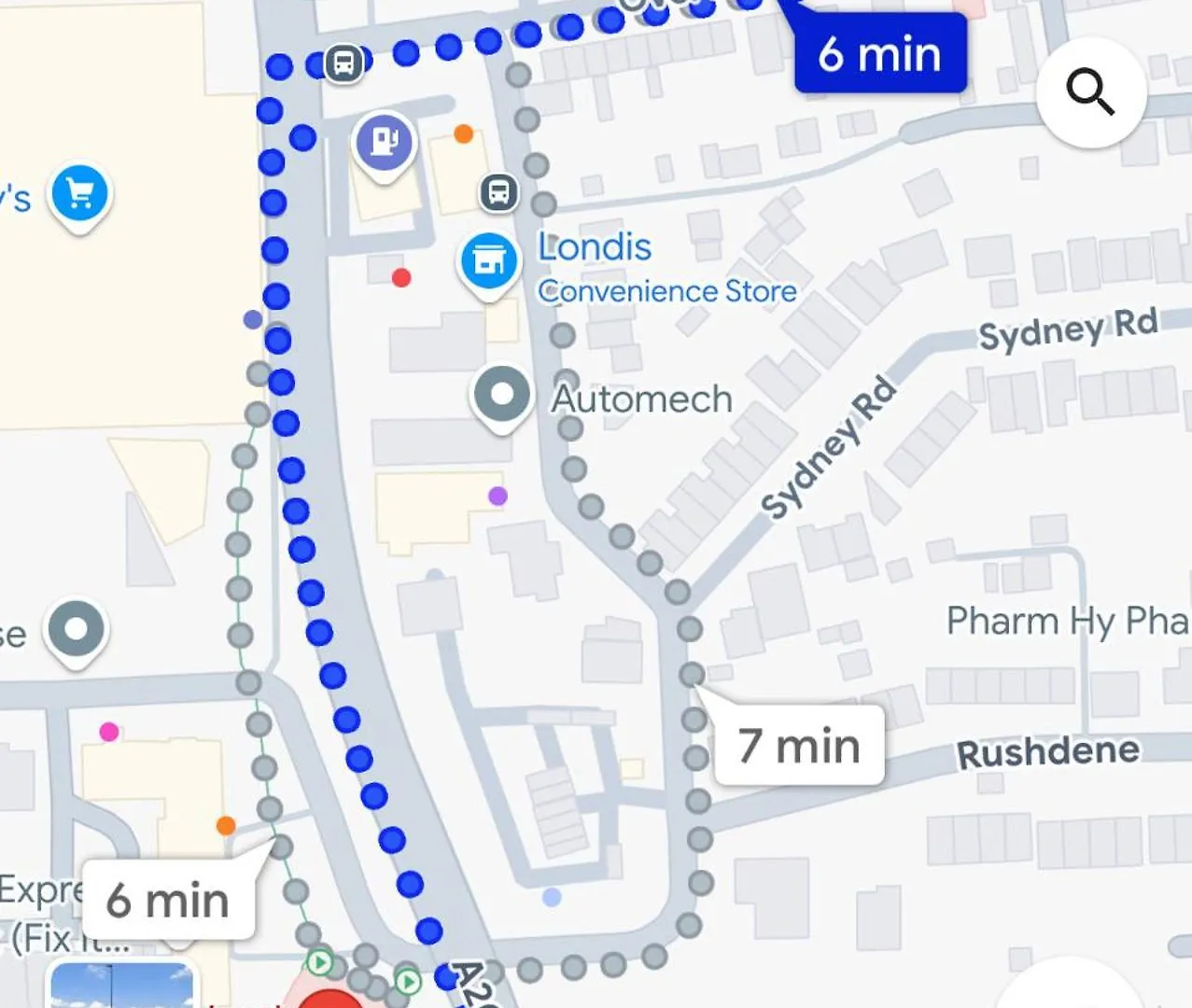Tap the bus stop on the blue route
Viewport: 1192px width, 1008px height.
point(344,63)
